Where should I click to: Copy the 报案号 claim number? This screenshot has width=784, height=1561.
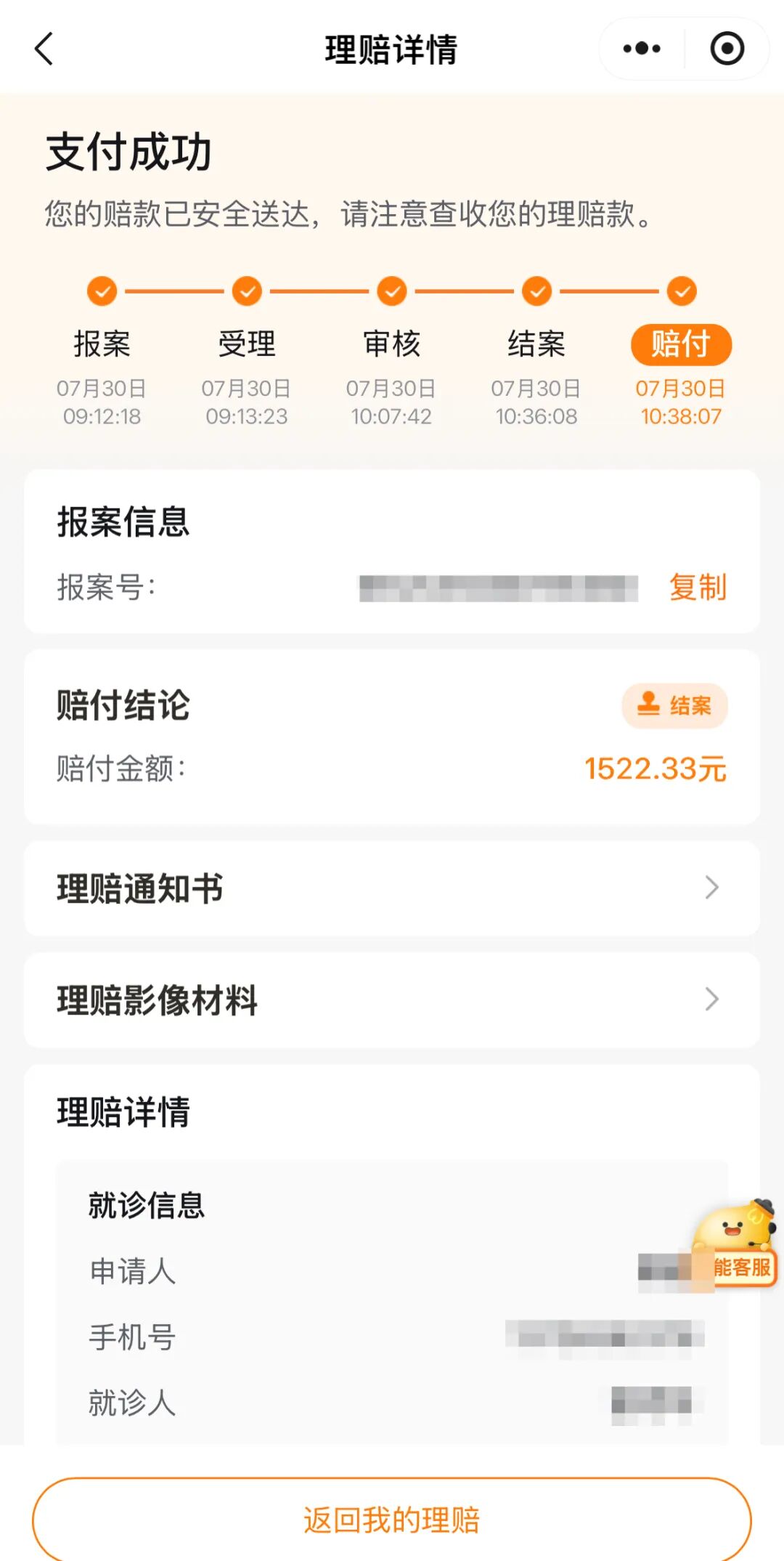(x=697, y=587)
